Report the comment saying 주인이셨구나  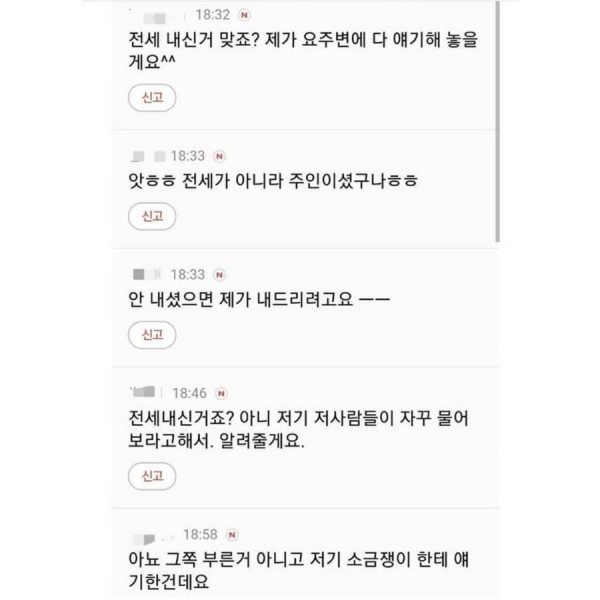[150, 215]
